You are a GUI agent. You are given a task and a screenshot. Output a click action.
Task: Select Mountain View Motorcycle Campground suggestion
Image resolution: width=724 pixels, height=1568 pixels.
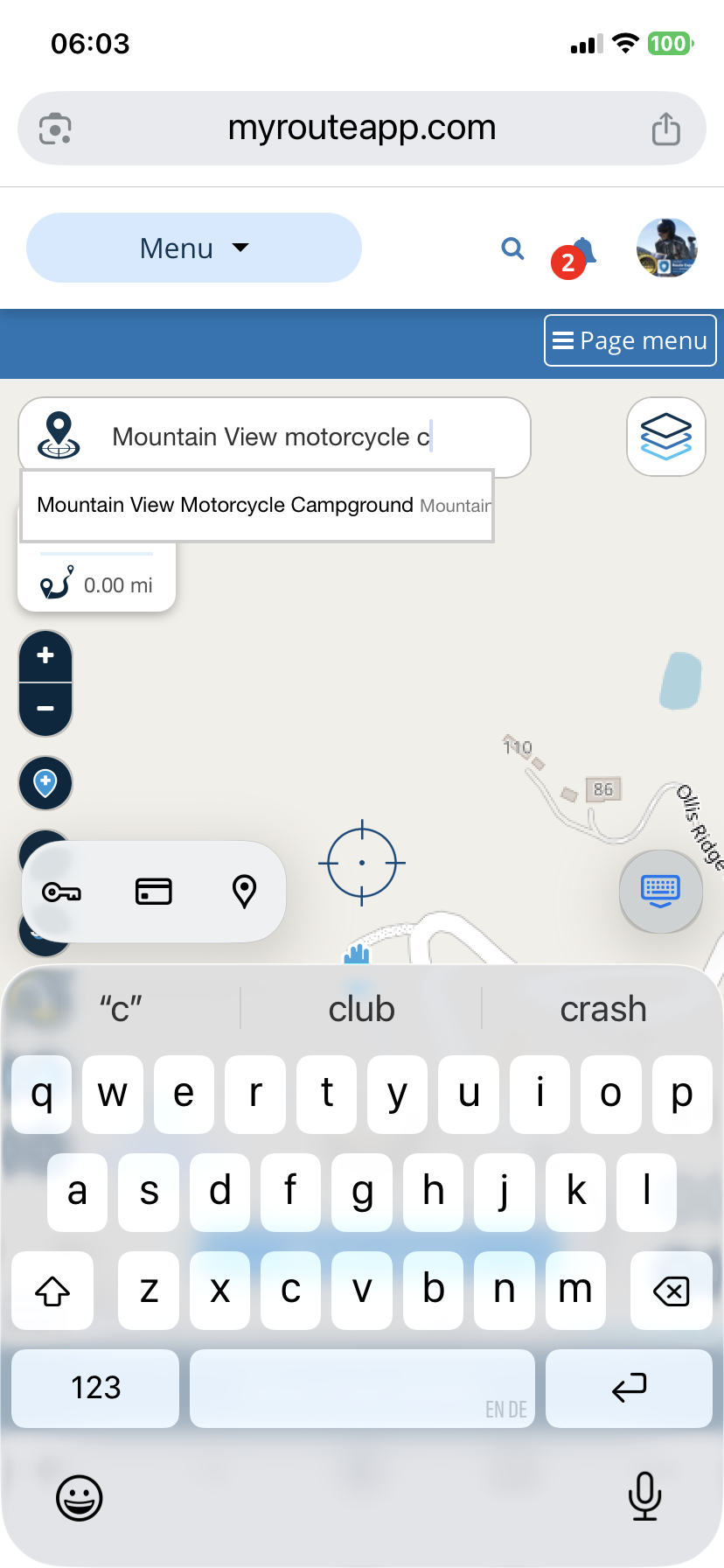coord(257,506)
